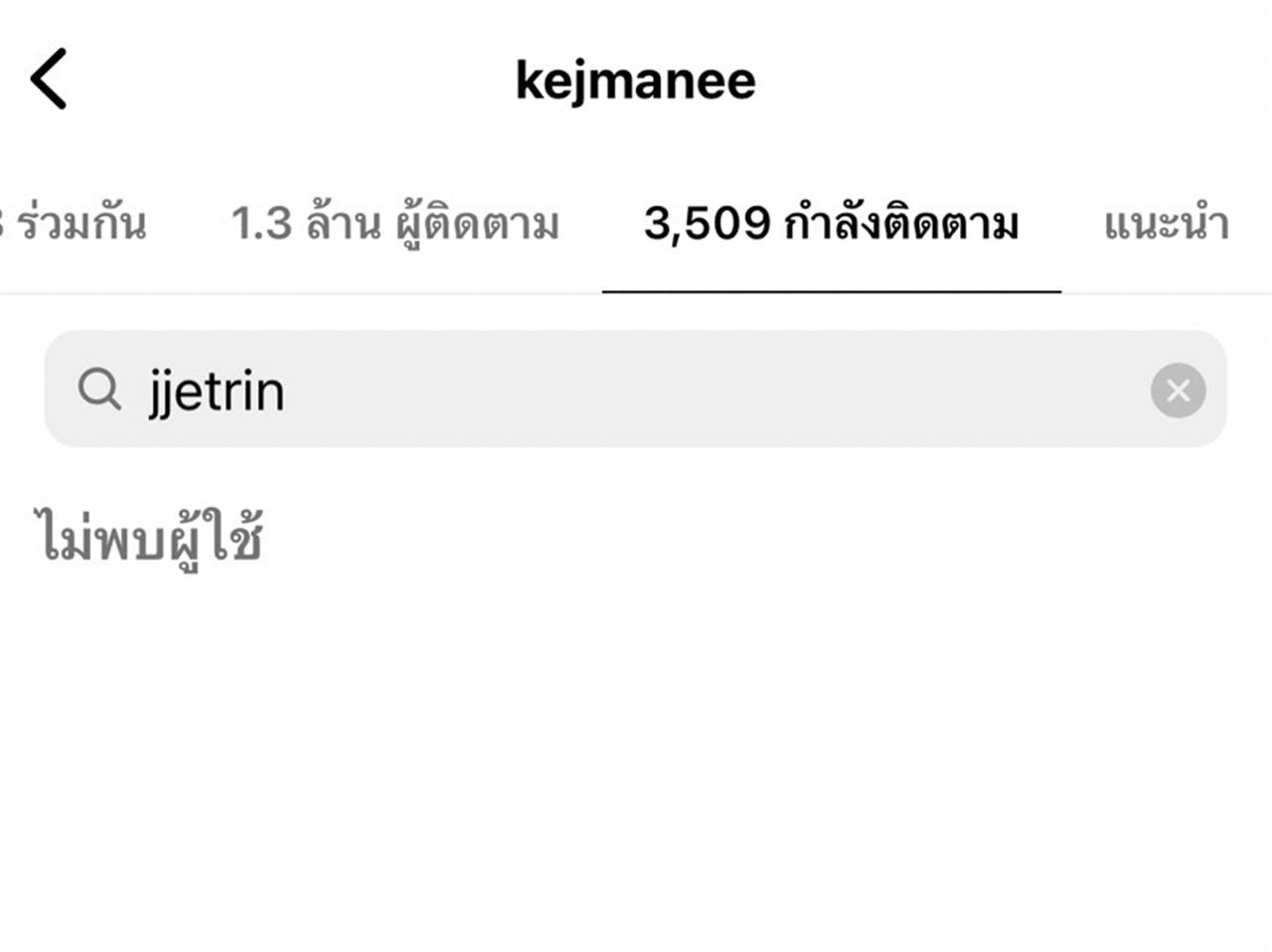Open the 1.3 ล้าน ผู้ติดตาม tab
Screen dimensions: 1272x952
tap(395, 224)
